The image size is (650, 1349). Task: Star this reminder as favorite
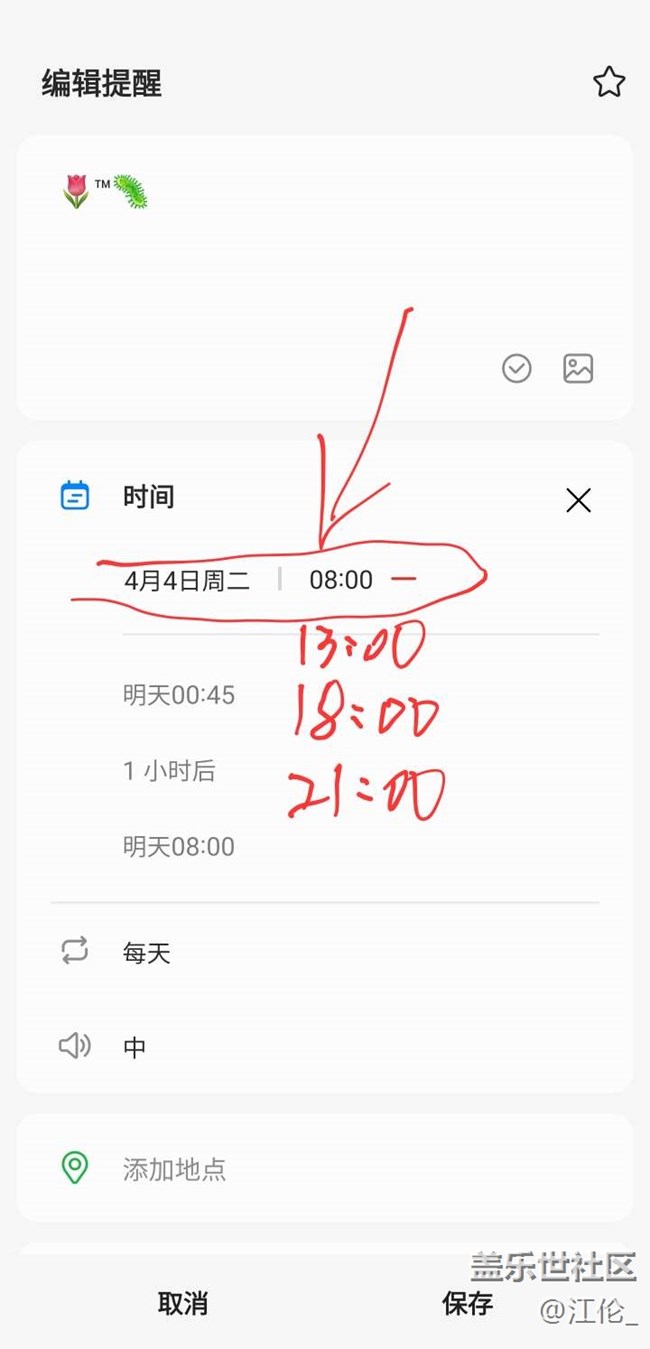(608, 82)
